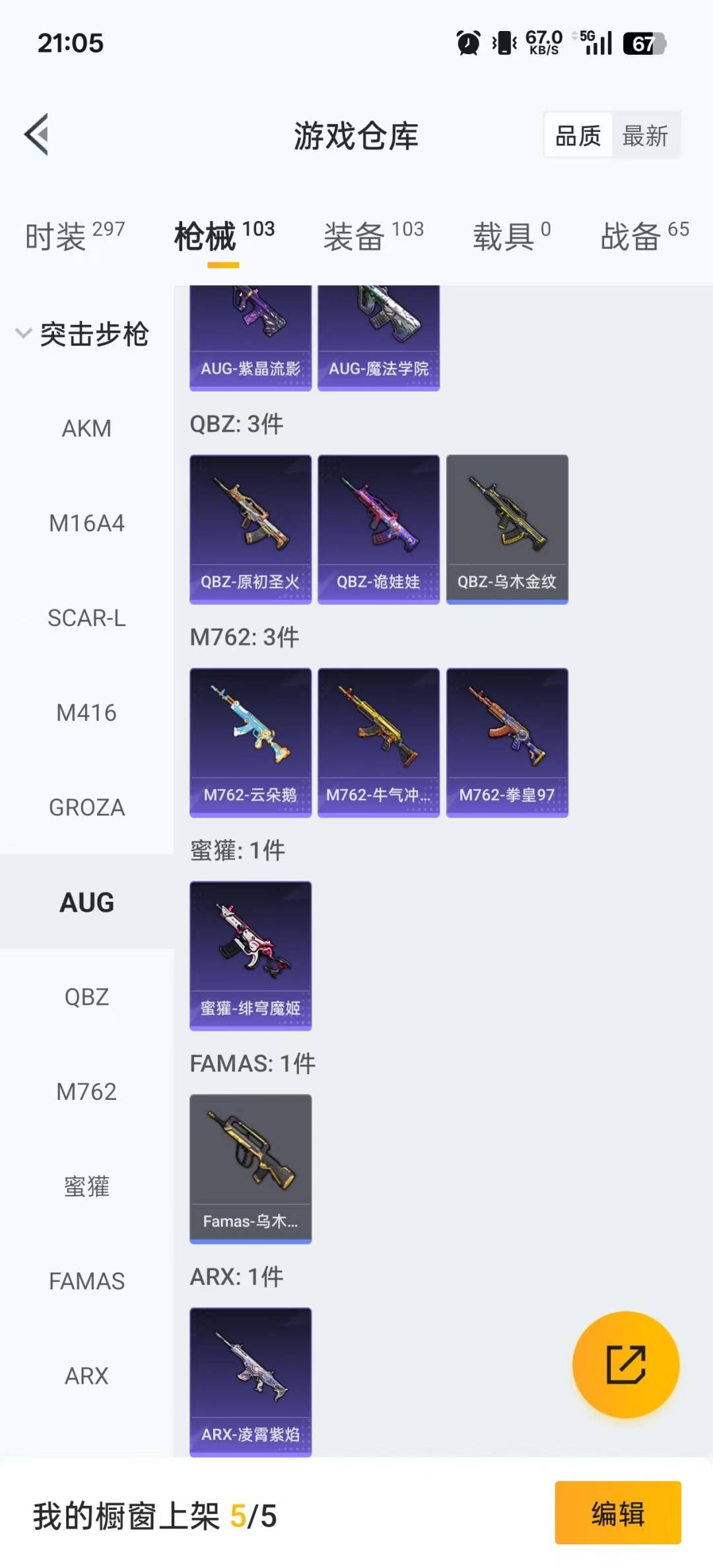Screen dimensions: 713x1568
Task: Jump to the FAMAS section in sidebar
Action: pos(86,1281)
